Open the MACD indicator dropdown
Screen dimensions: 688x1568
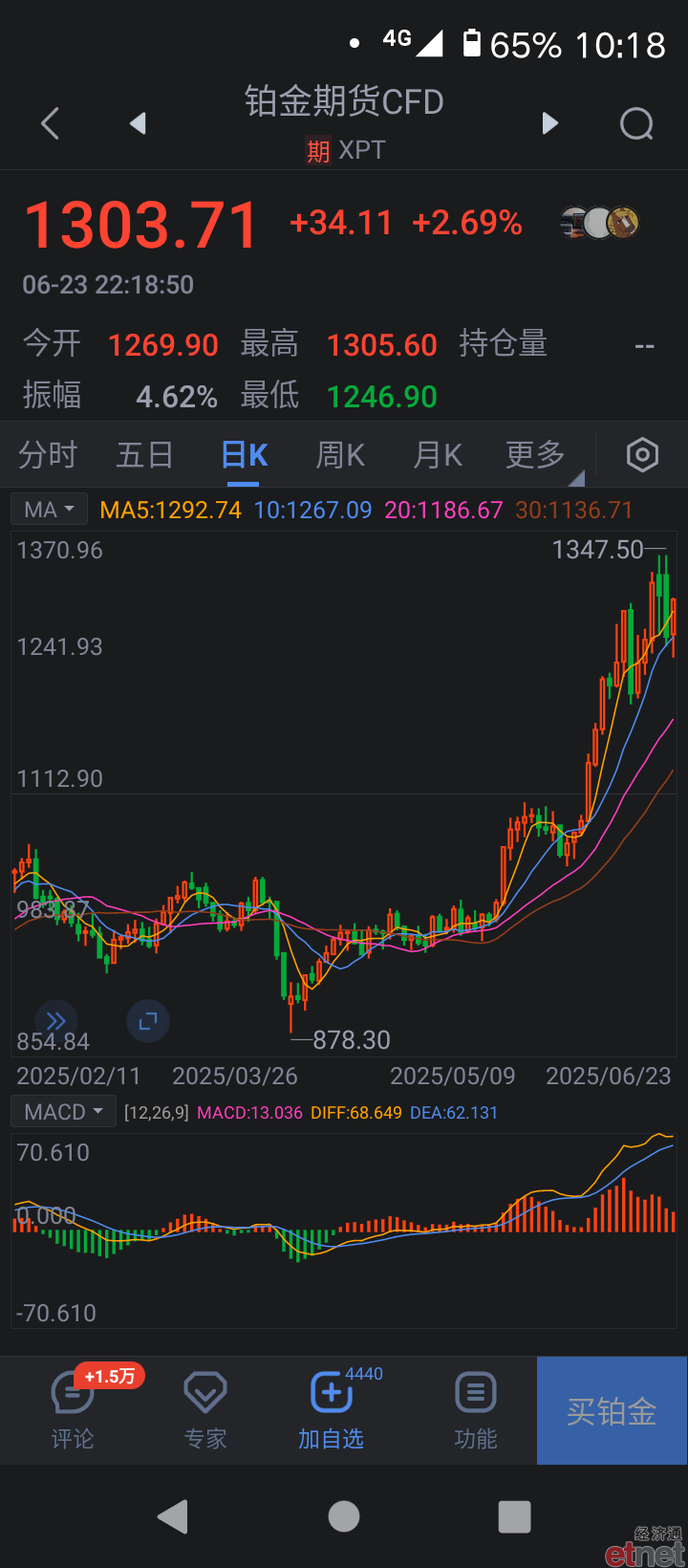[63, 1112]
